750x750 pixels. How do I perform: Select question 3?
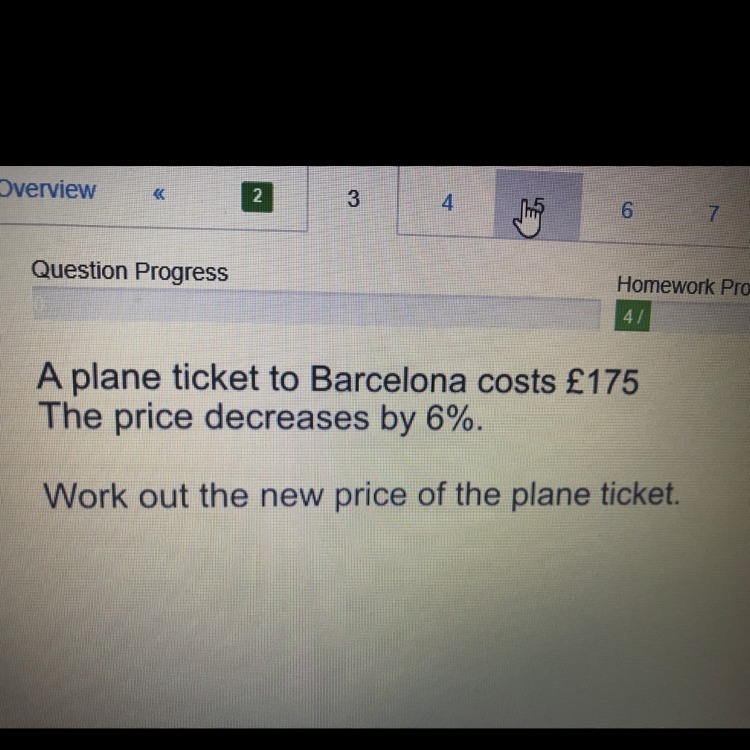pos(353,200)
